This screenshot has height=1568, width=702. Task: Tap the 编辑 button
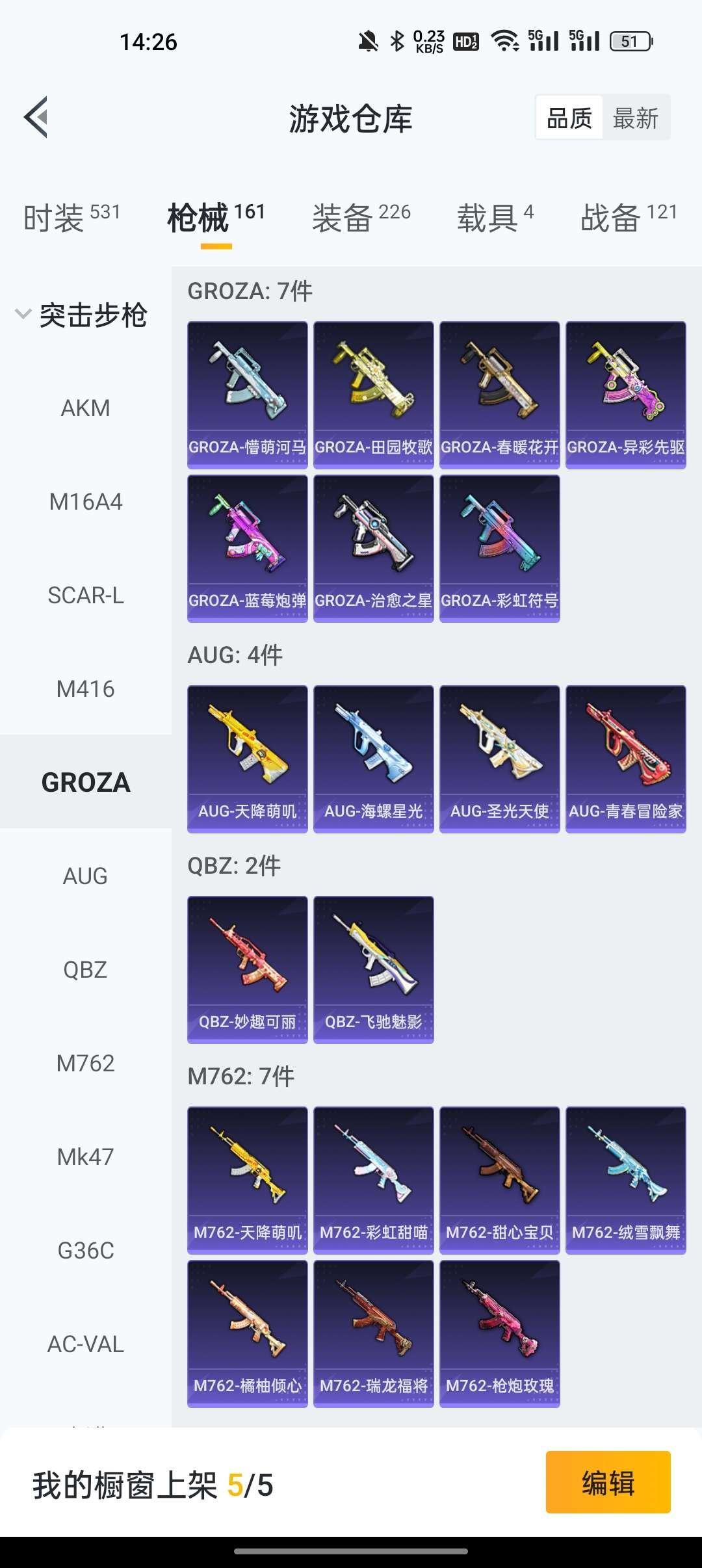click(x=608, y=1483)
